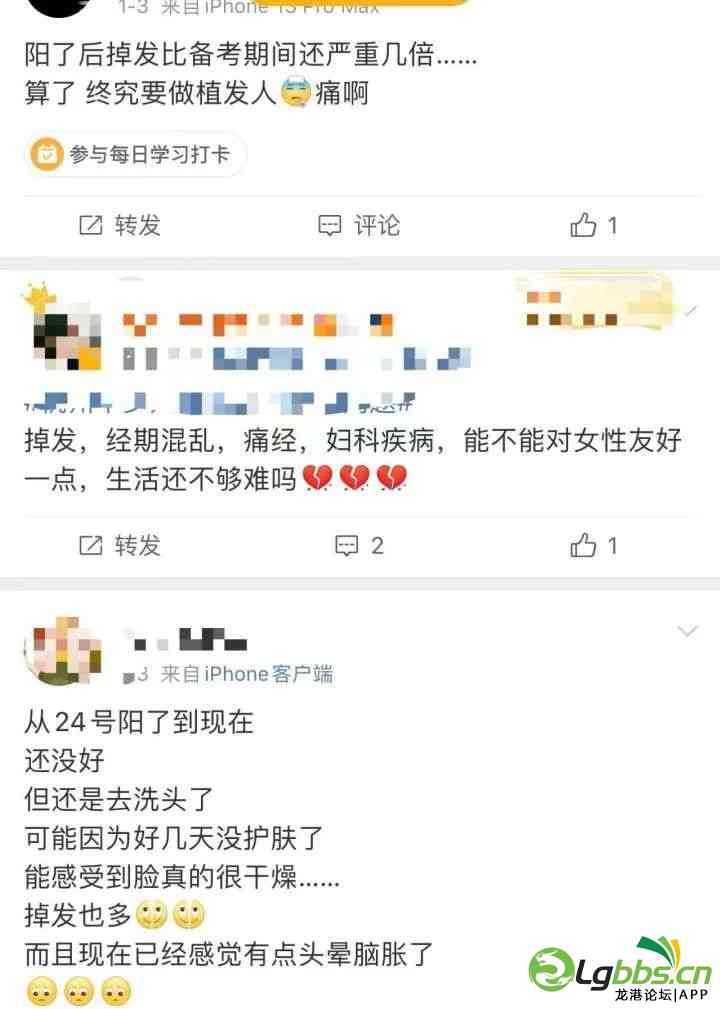The width and height of the screenshot is (720, 1009).
Task: Open the 2 comments on 对女性友好一点 post
Action: [359, 545]
